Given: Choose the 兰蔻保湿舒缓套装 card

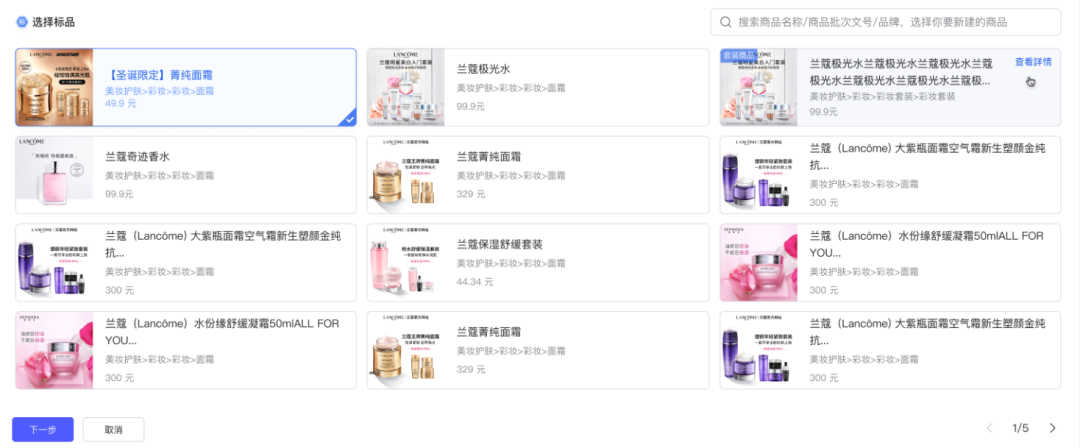Looking at the screenshot, I should pyautogui.click(x=538, y=262).
